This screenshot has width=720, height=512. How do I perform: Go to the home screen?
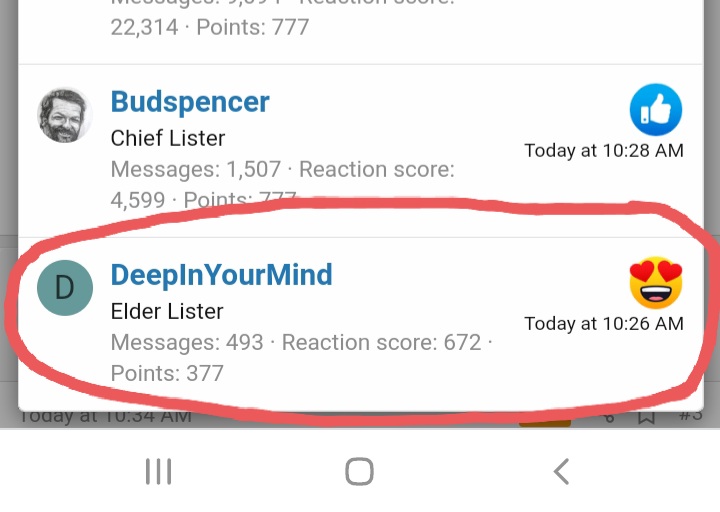[x=359, y=471]
